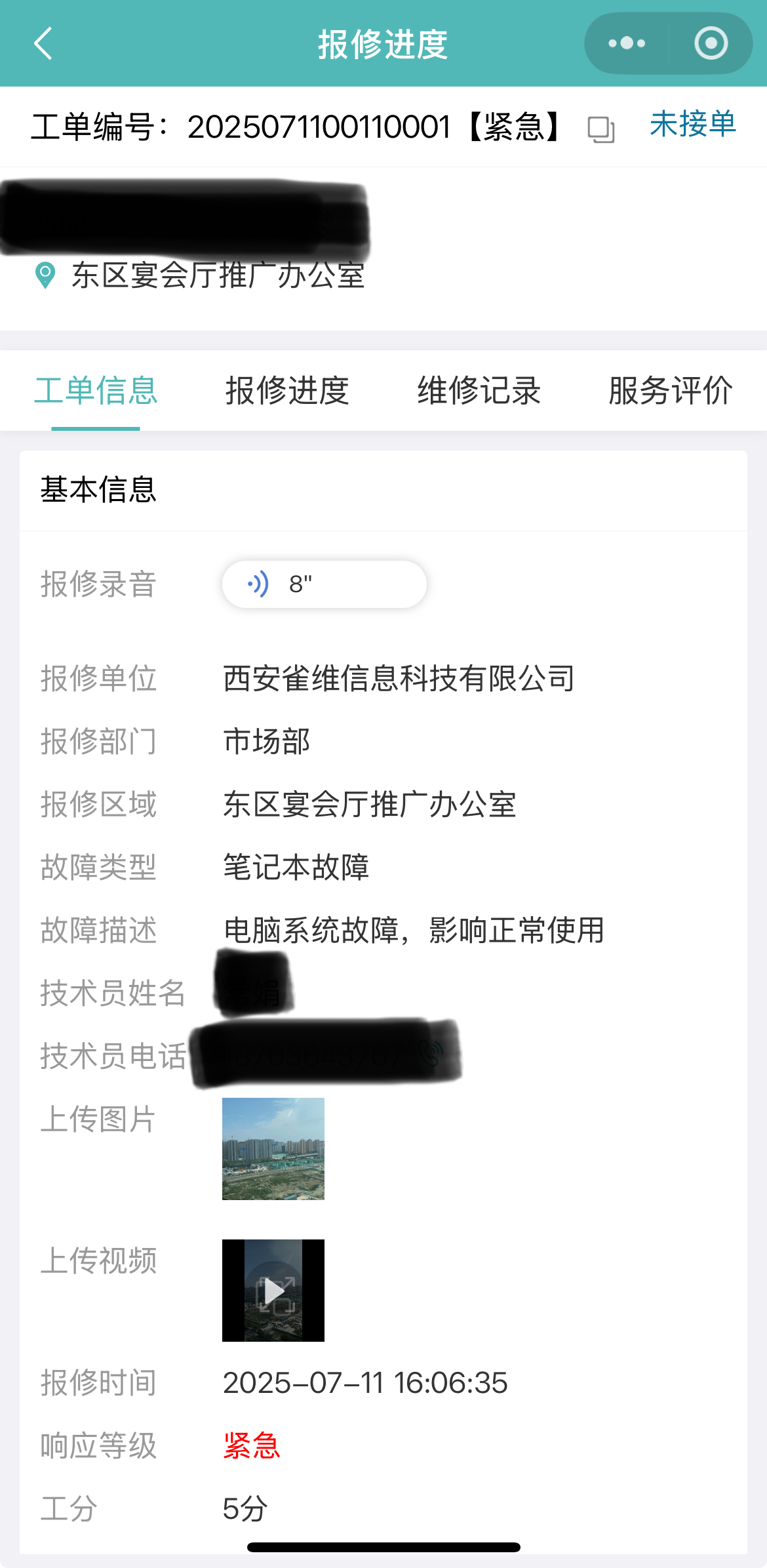
Task: Open the 维修记录 tab
Action: (479, 390)
